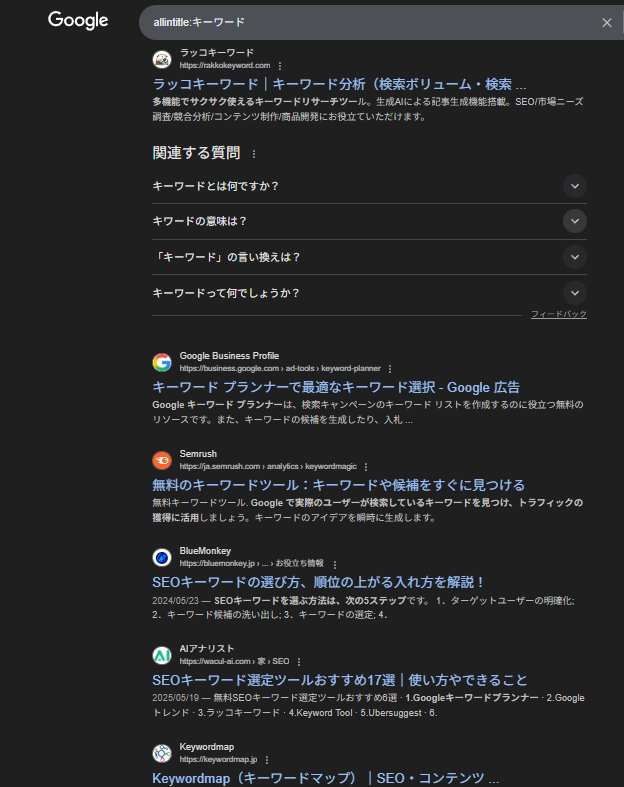Image resolution: width=624 pixels, height=787 pixels.
Task: Open AIアナリスト SEOキーワード選定ツール result
Action: pyautogui.click(x=340, y=679)
